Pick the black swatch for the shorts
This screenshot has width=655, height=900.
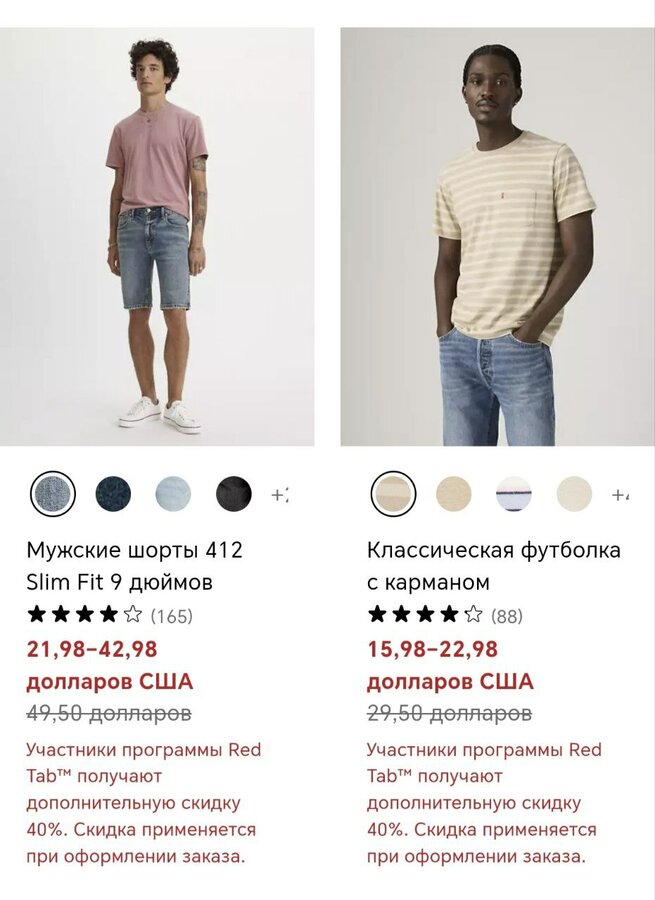pos(233,493)
